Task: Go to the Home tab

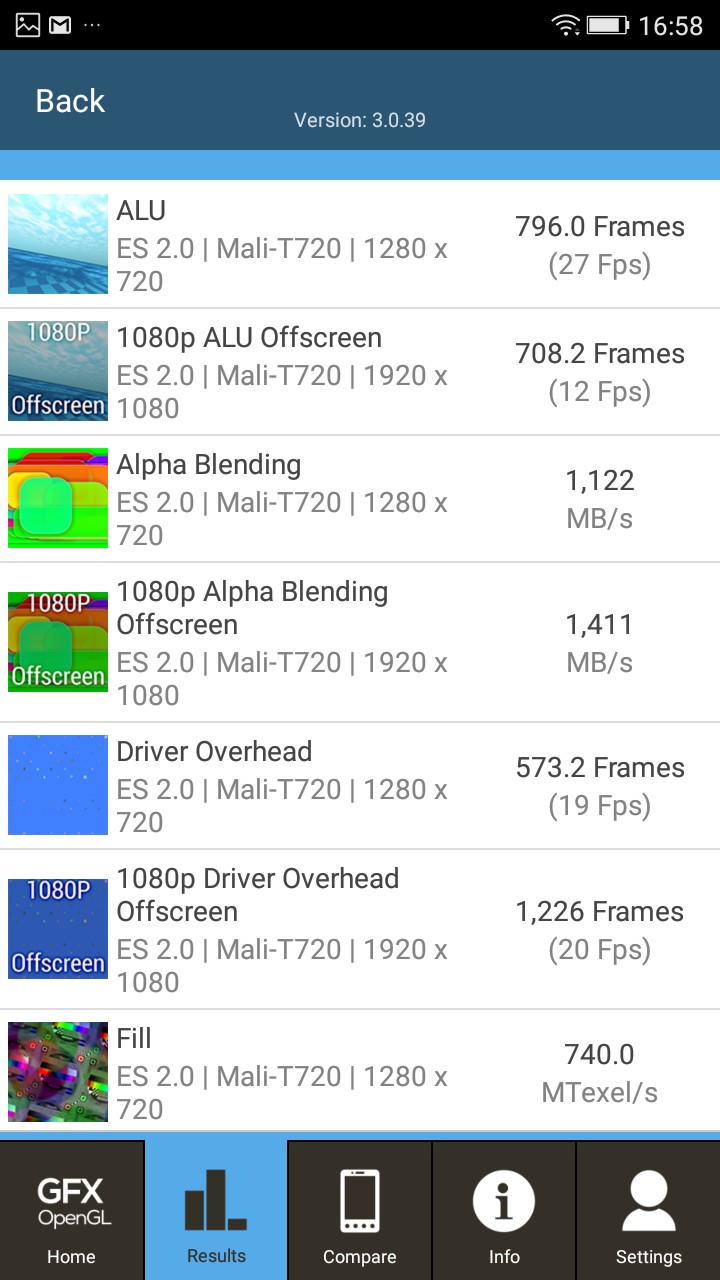Action: tap(72, 1210)
